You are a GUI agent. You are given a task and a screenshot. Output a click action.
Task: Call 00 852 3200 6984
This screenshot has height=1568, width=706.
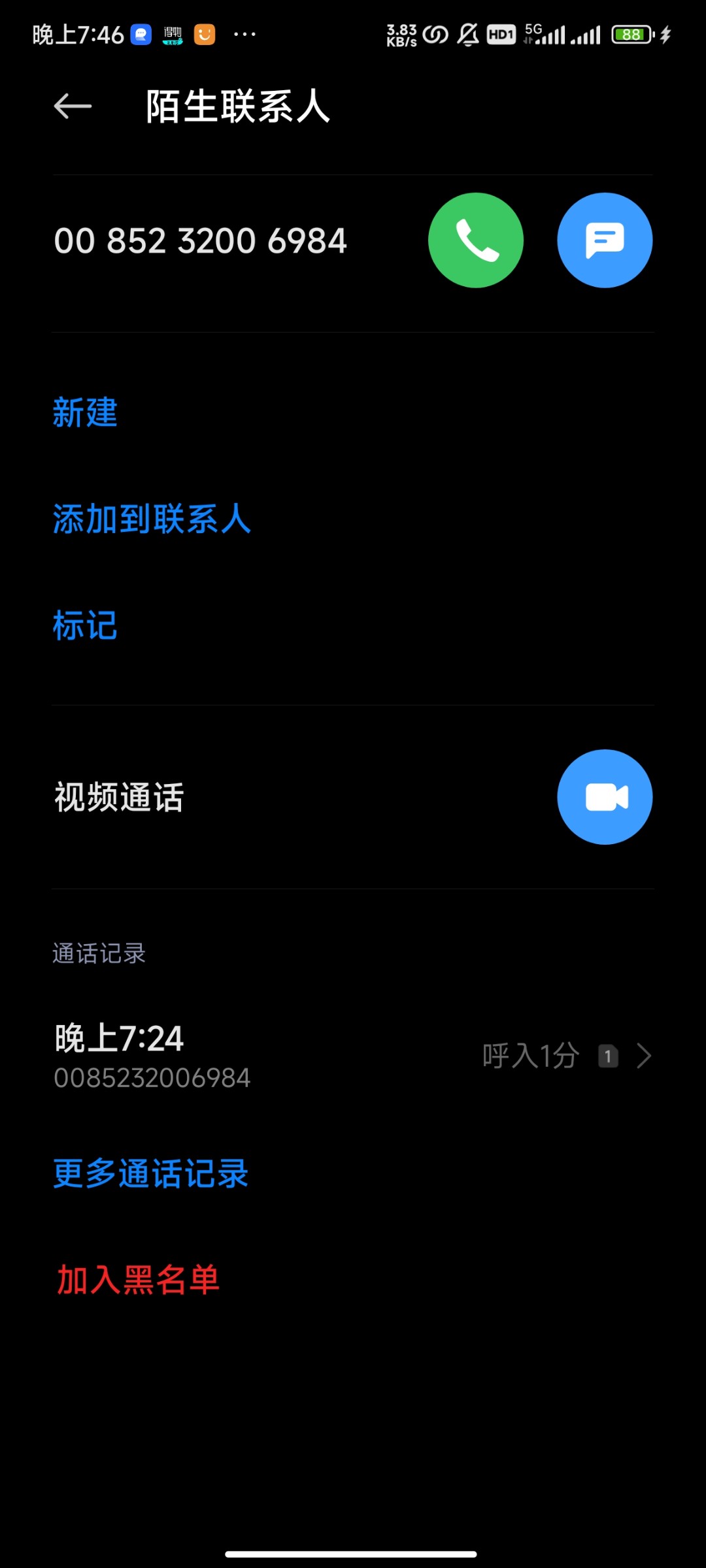476,240
